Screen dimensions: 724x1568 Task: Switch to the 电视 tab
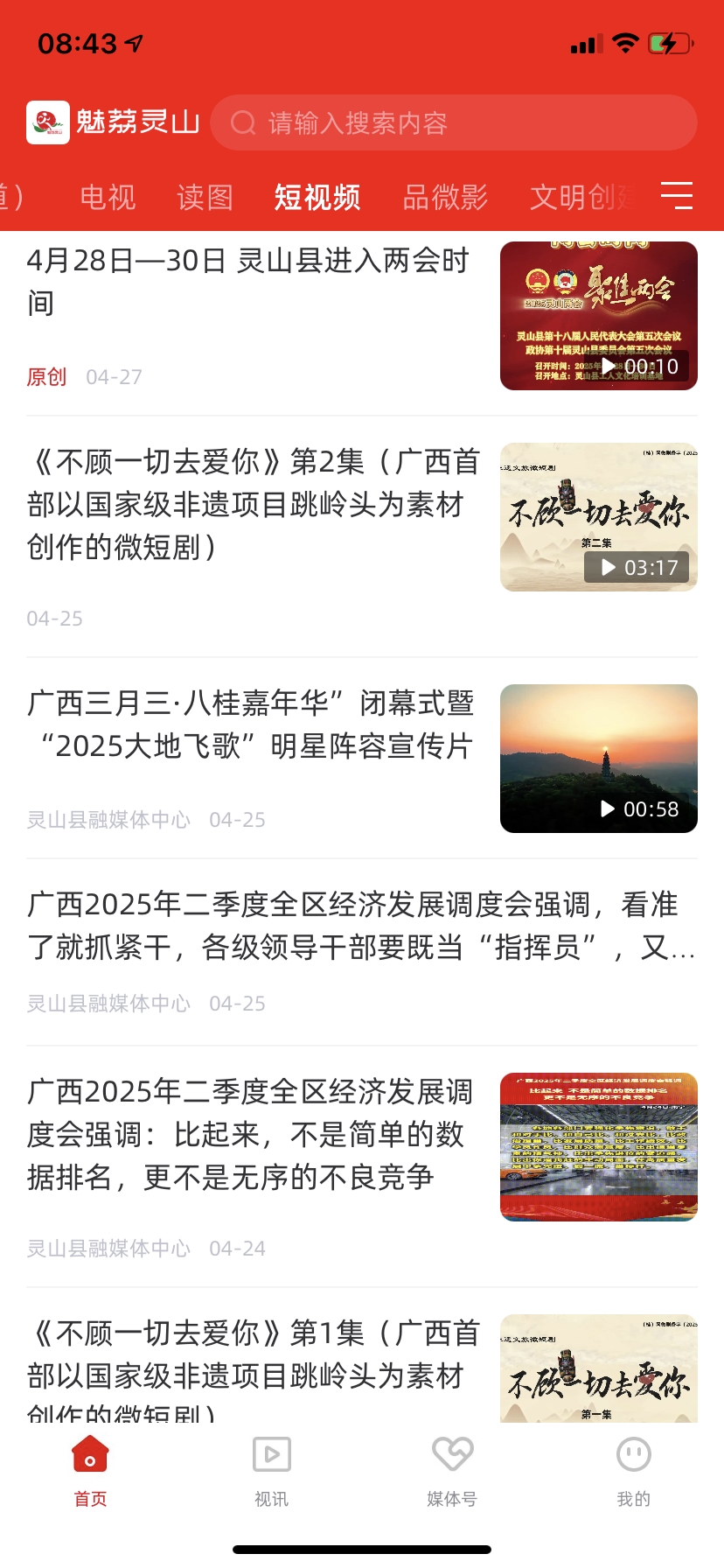coord(107,198)
